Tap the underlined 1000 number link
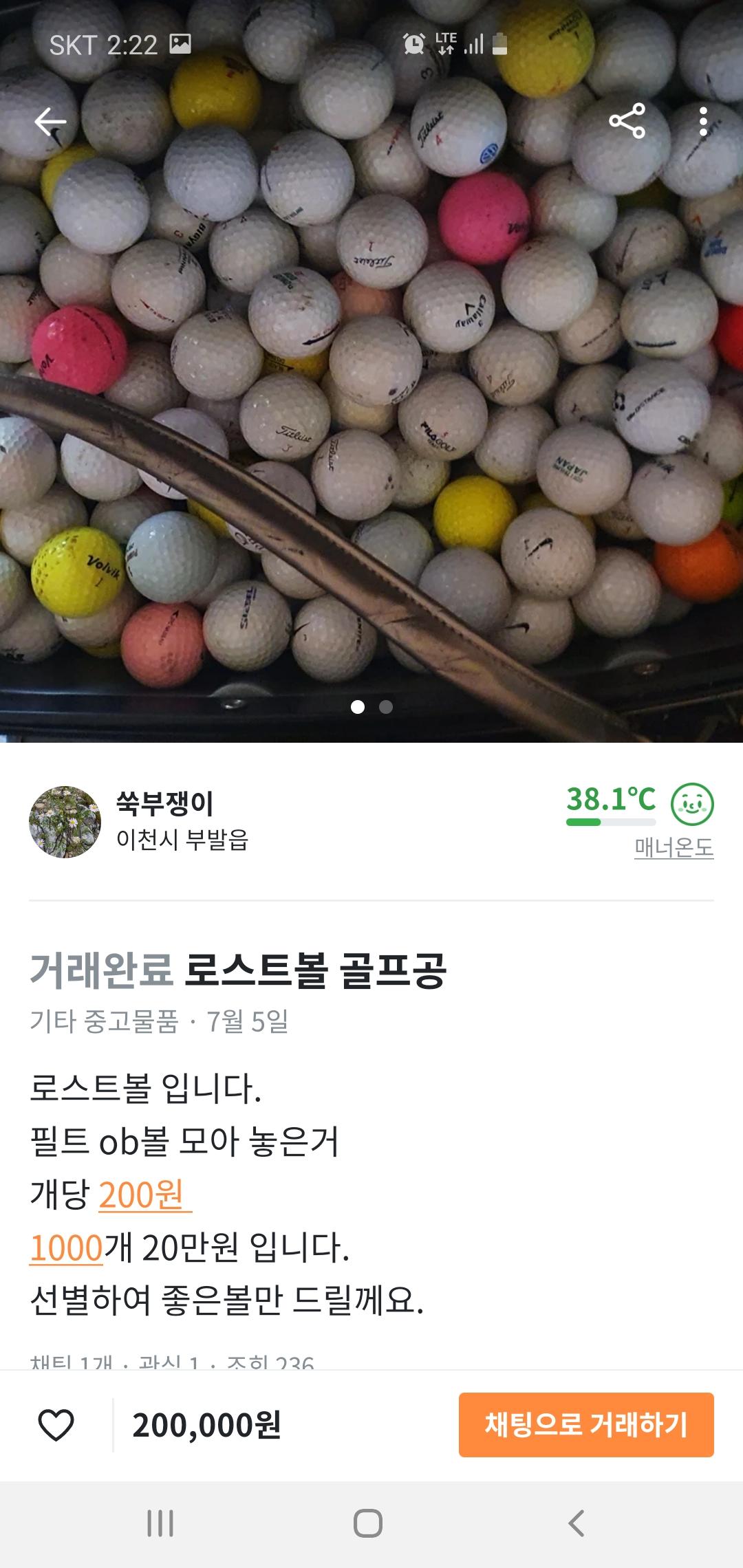 tap(66, 1248)
